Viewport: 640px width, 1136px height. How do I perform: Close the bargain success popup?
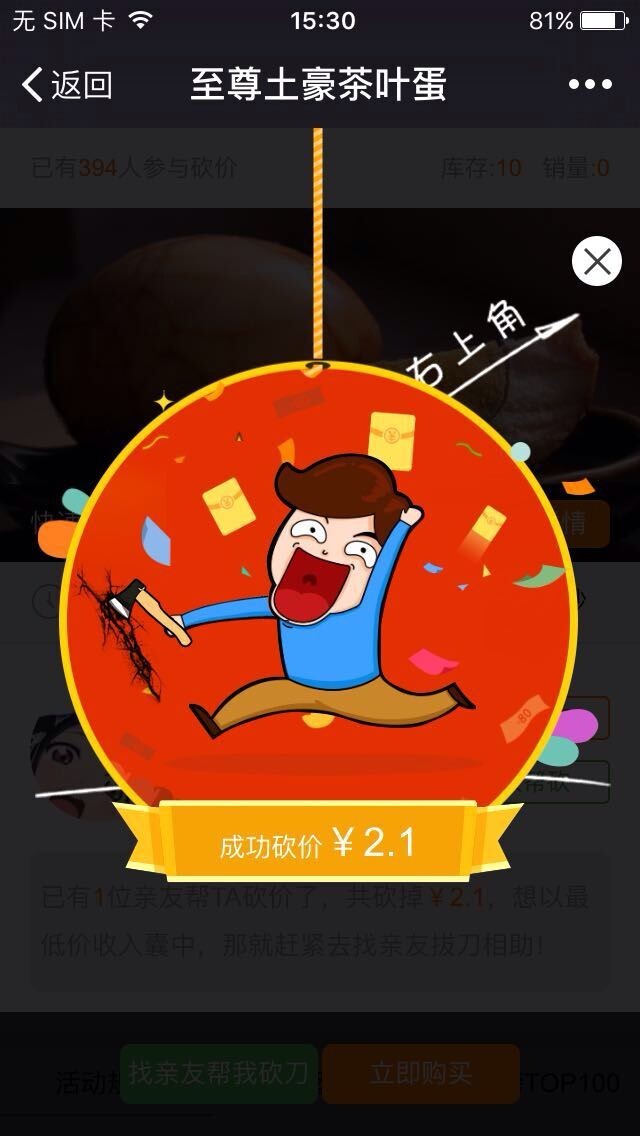click(597, 262)
